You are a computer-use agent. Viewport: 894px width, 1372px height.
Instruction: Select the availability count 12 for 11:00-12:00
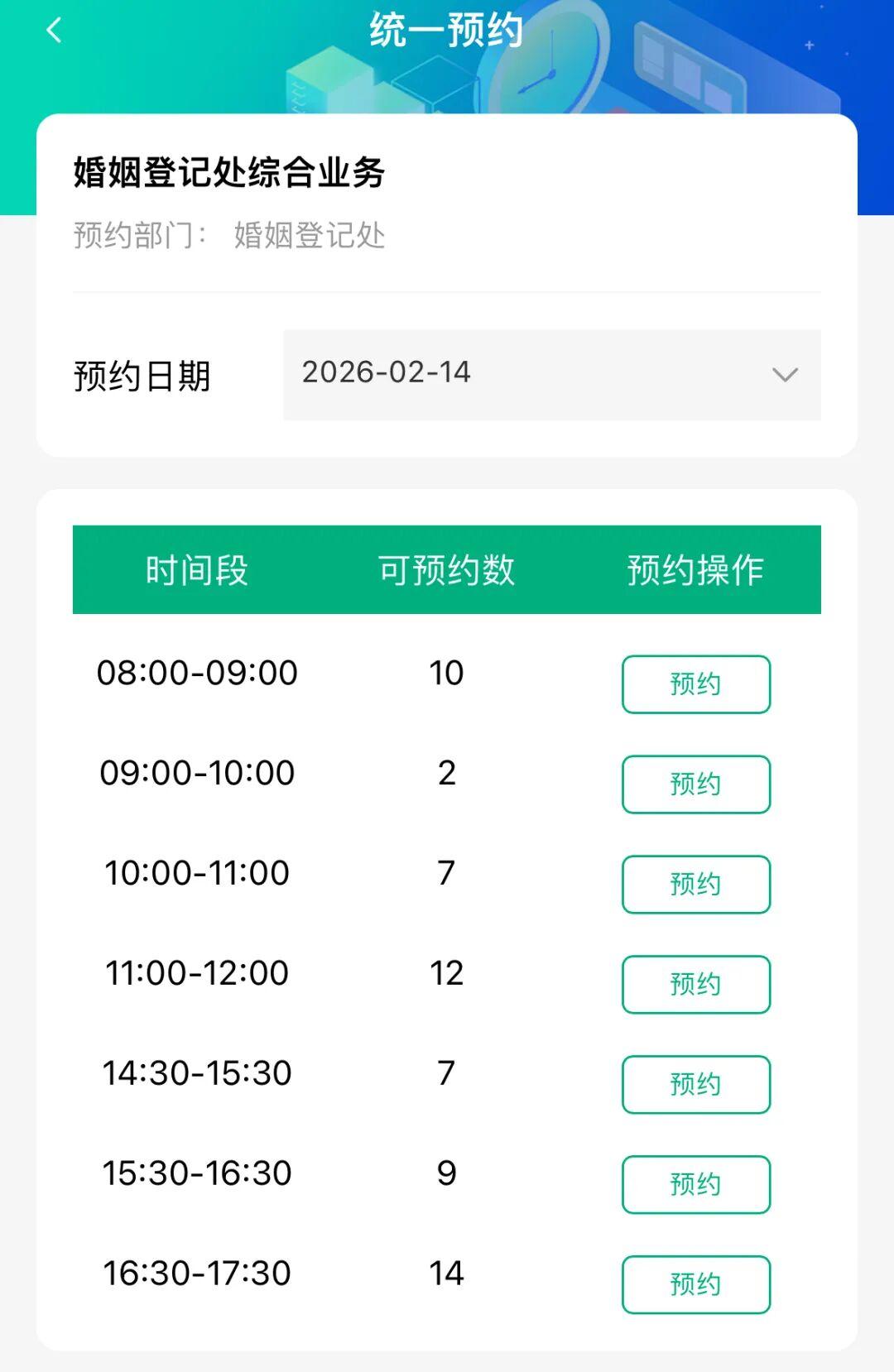coord(448,972)
